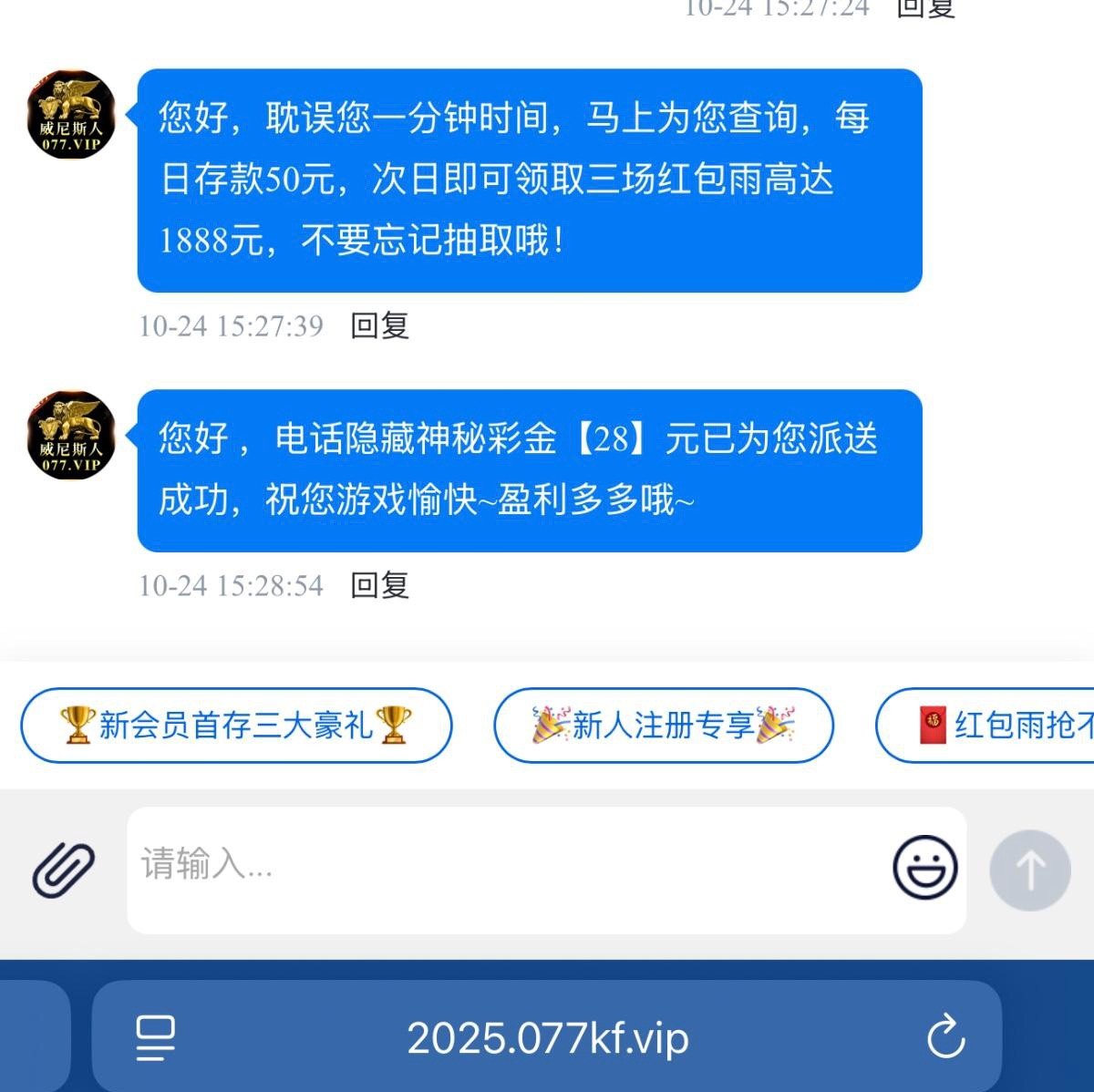The image size is (1094, 1092).
Task: Tap the paperclip attachment icon
Action: pos(64,869)
